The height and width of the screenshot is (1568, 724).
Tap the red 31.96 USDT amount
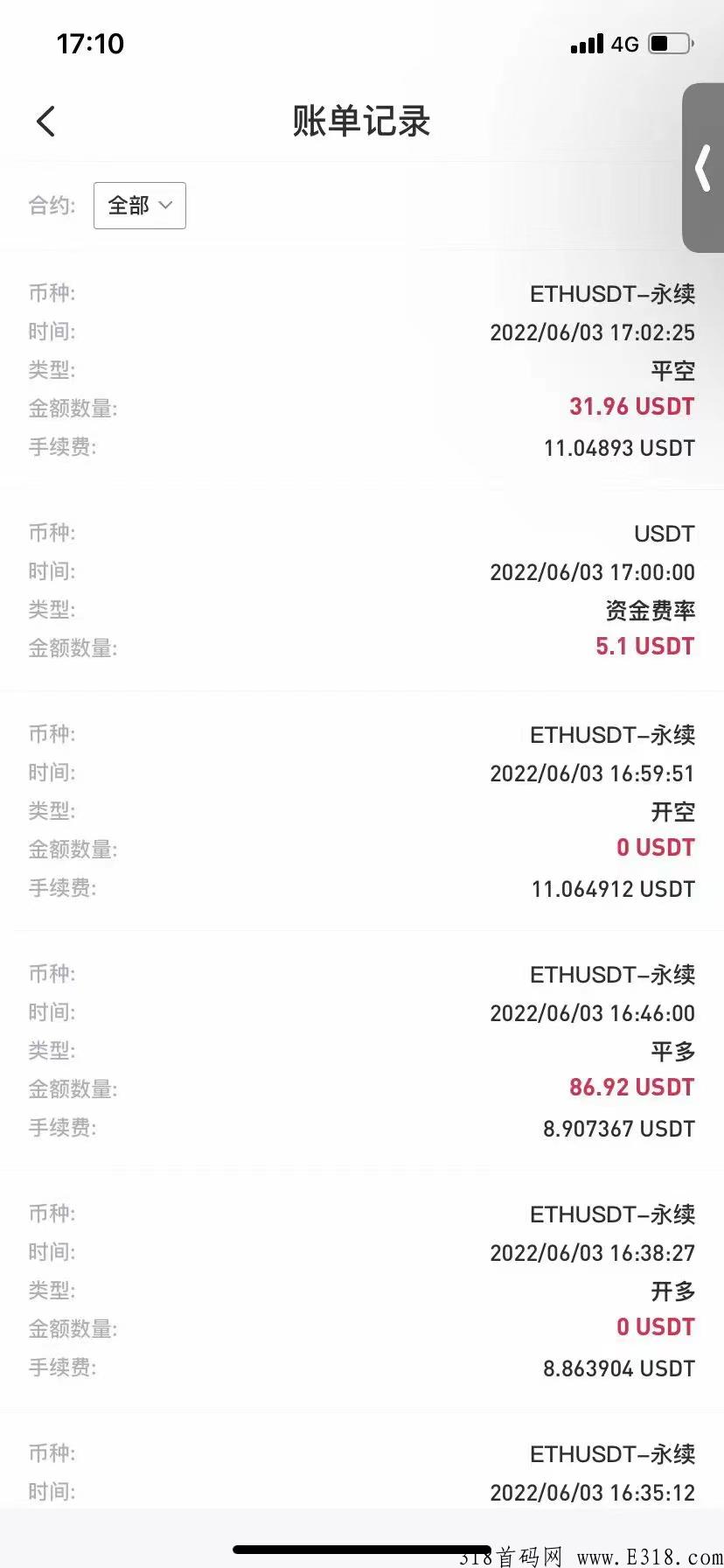[x=631, y=406]
